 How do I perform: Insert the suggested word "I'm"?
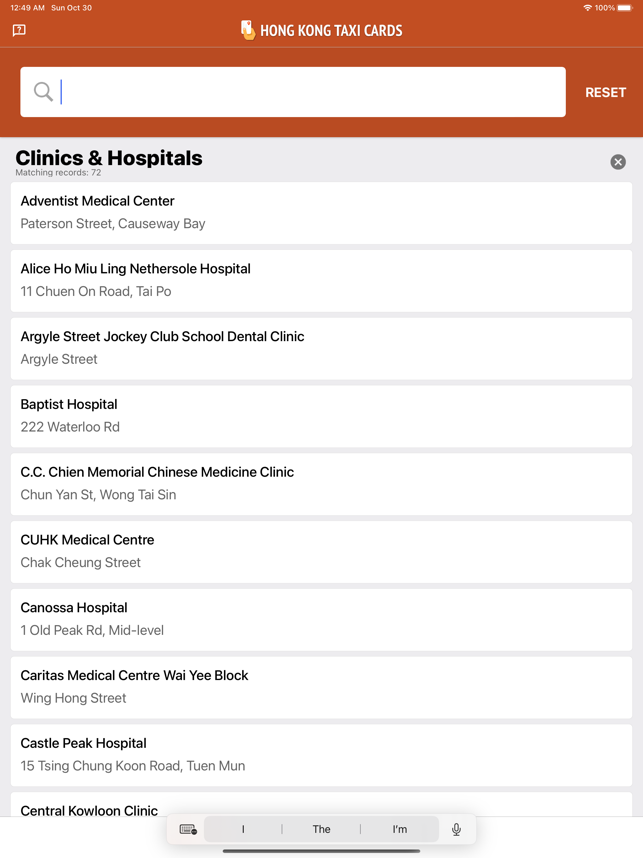[400, 829]
